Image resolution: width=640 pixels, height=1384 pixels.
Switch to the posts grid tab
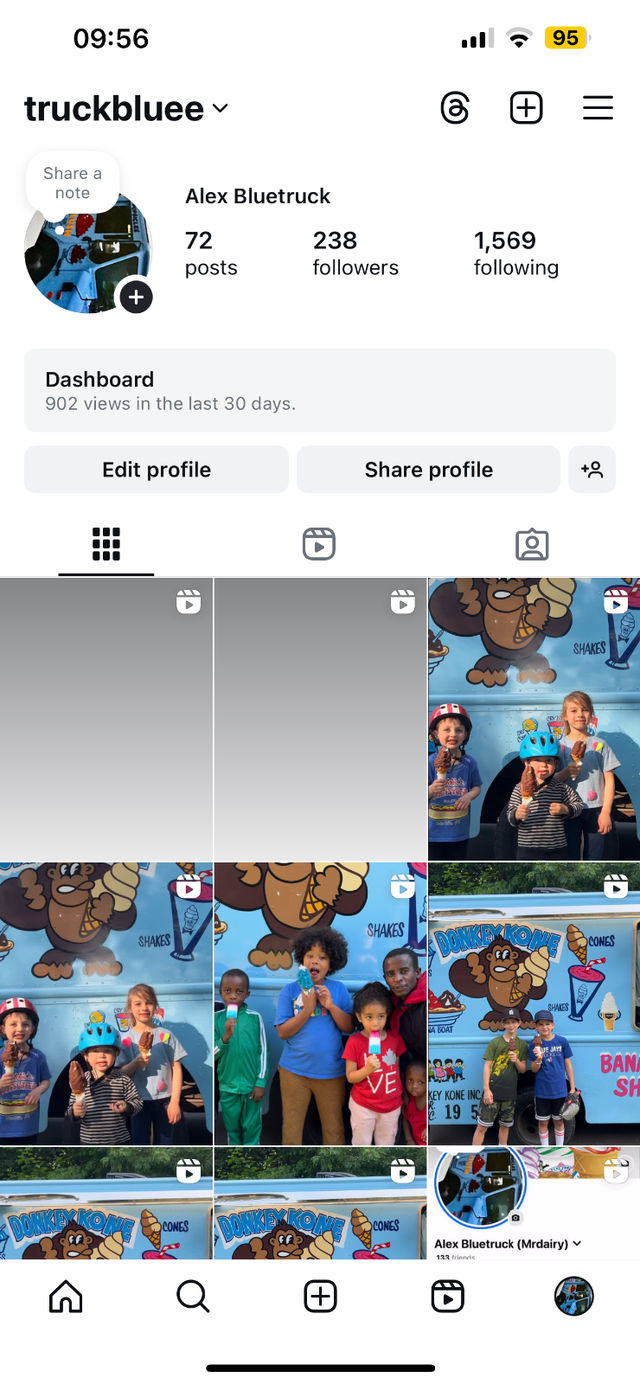(x=106, y=544)
